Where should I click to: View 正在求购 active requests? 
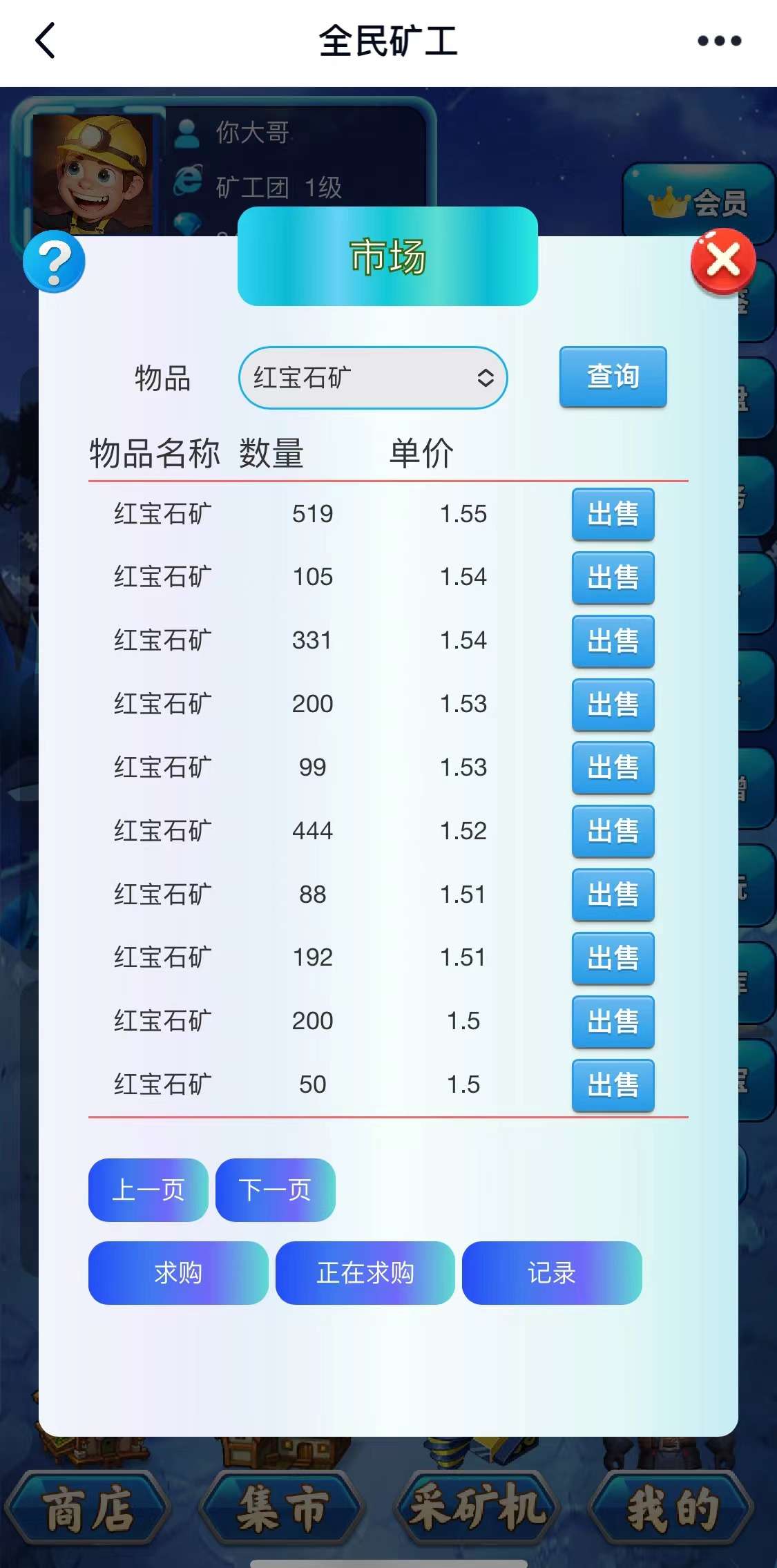(x=365, y=1273)
